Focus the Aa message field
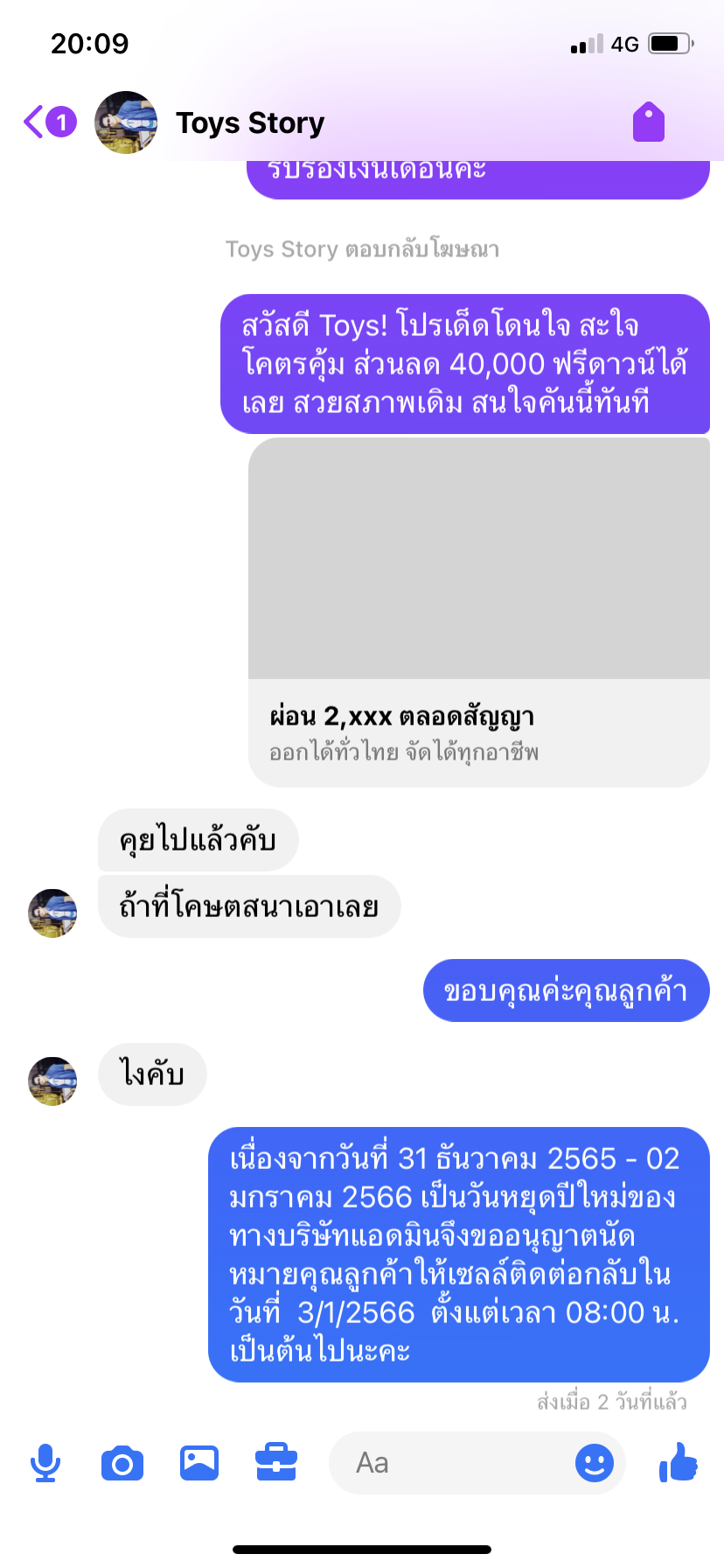This screenshot has width=724, height=1568. click(x=446, y=1463)
